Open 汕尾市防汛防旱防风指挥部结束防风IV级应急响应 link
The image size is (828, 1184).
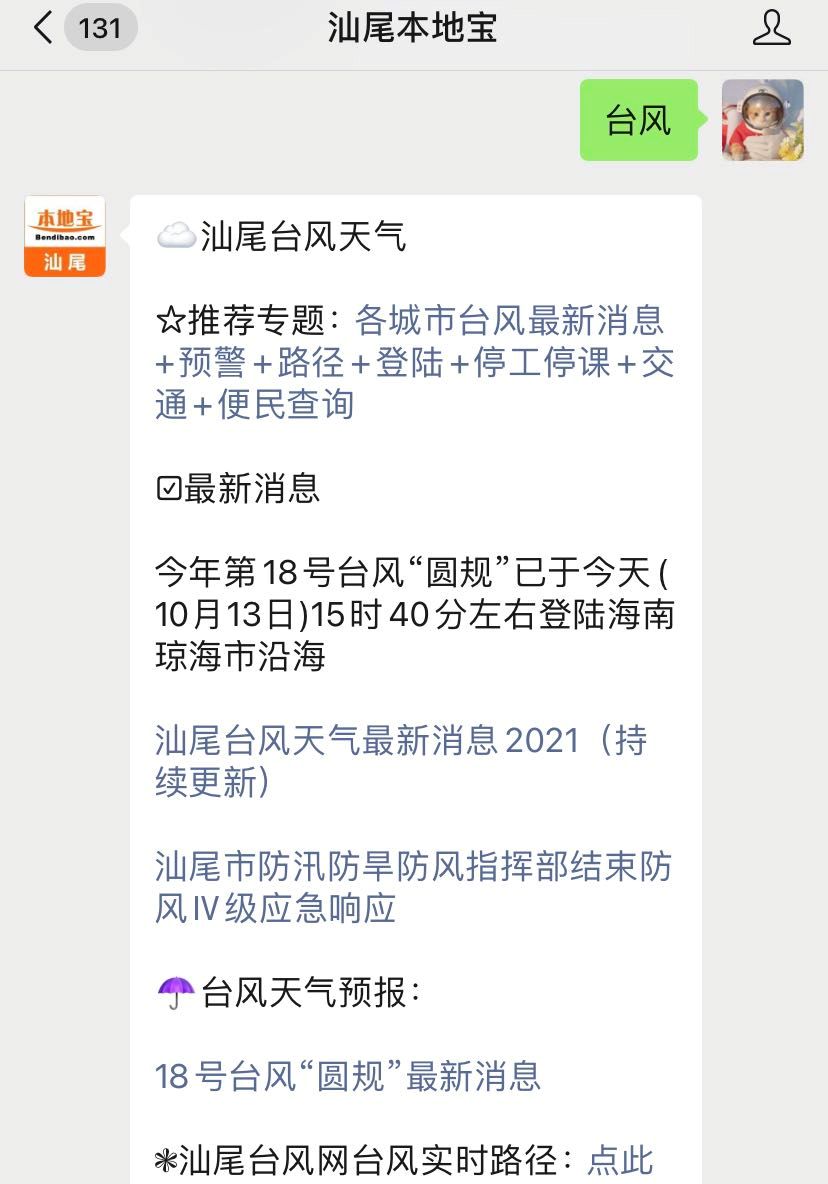[x=412, y=887]
